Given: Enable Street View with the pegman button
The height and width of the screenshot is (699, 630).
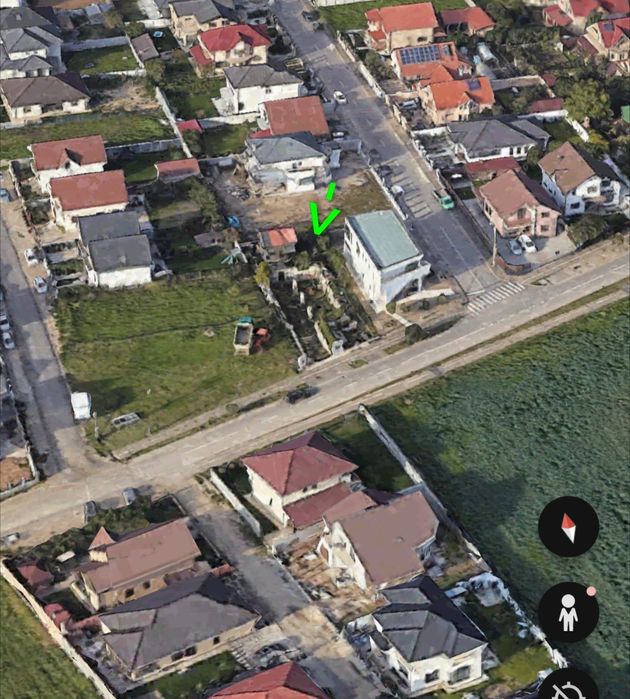Looking at the screenshot, I should (568, 612).
